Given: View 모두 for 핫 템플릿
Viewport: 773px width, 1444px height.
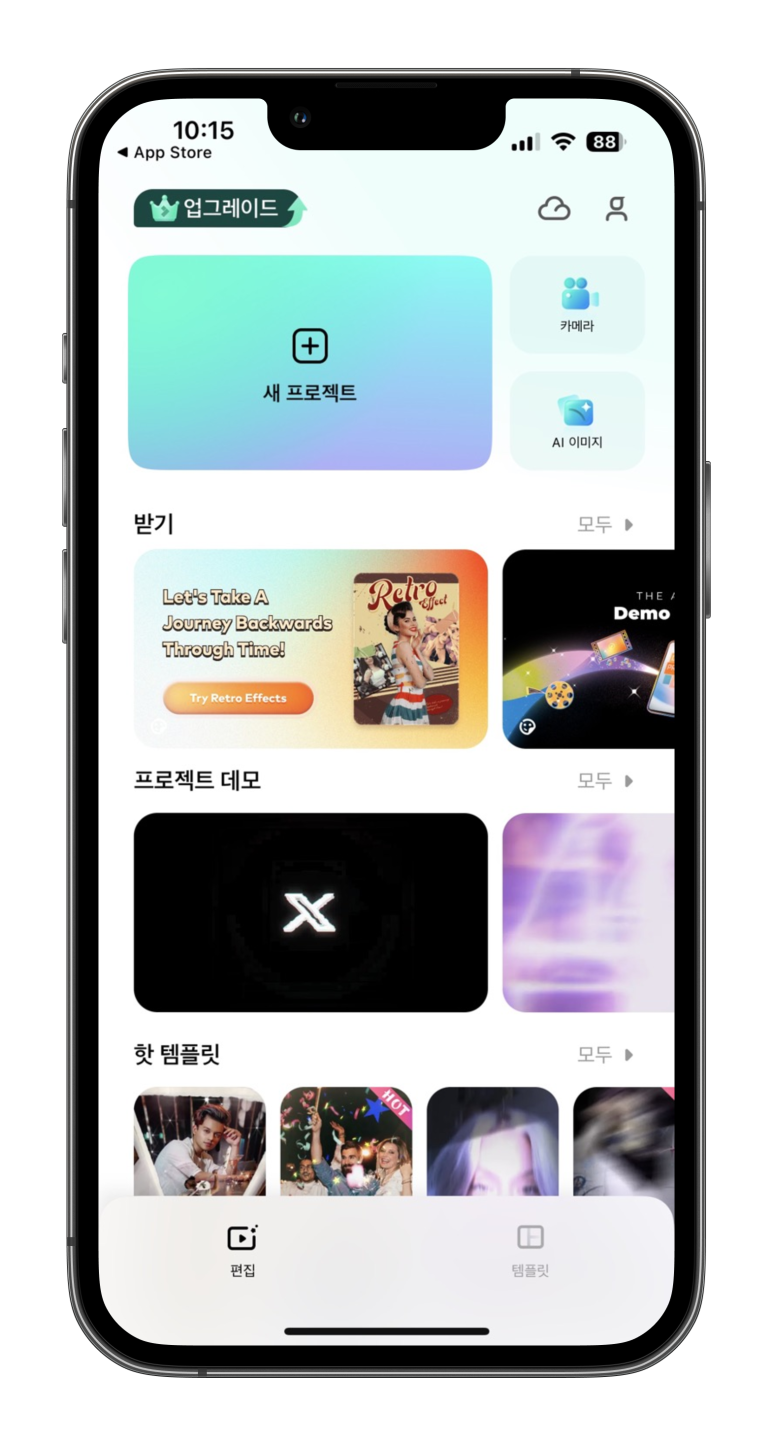Looking at the screenshot, I should click(605, 1054).
